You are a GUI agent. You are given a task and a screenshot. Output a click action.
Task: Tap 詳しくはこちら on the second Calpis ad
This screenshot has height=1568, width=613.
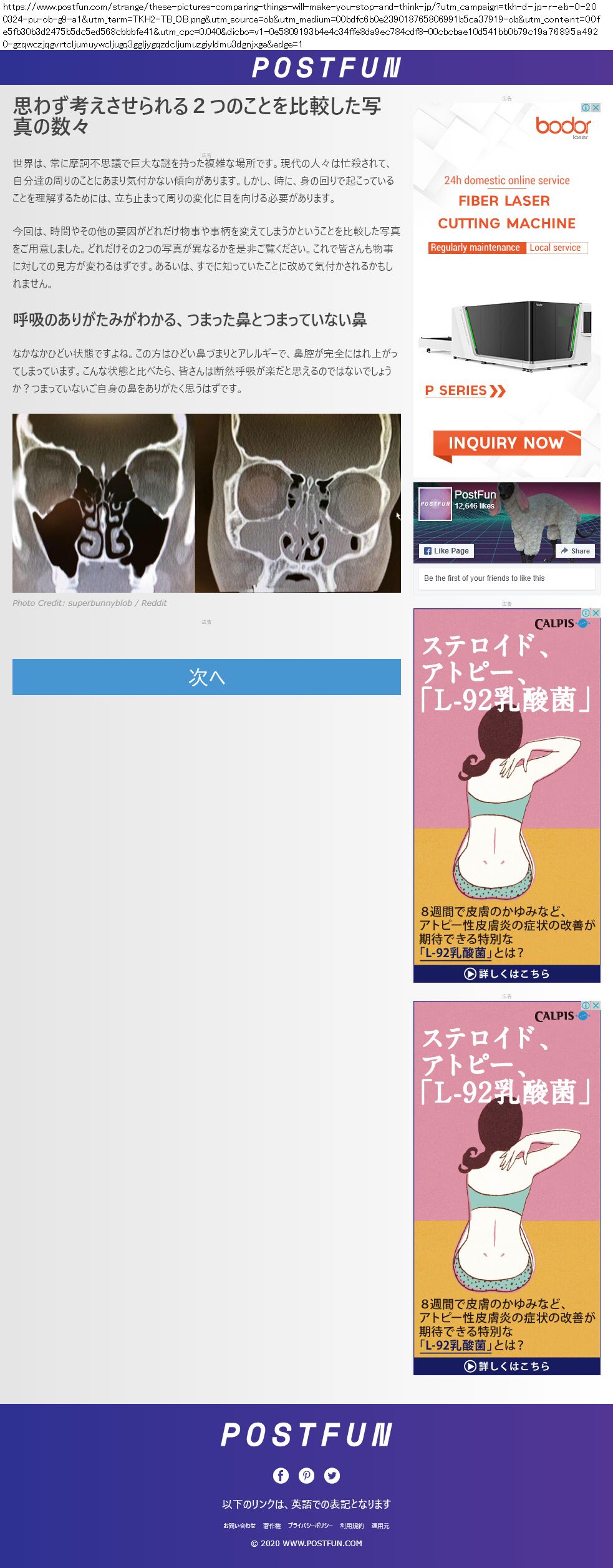[506, 1366]
